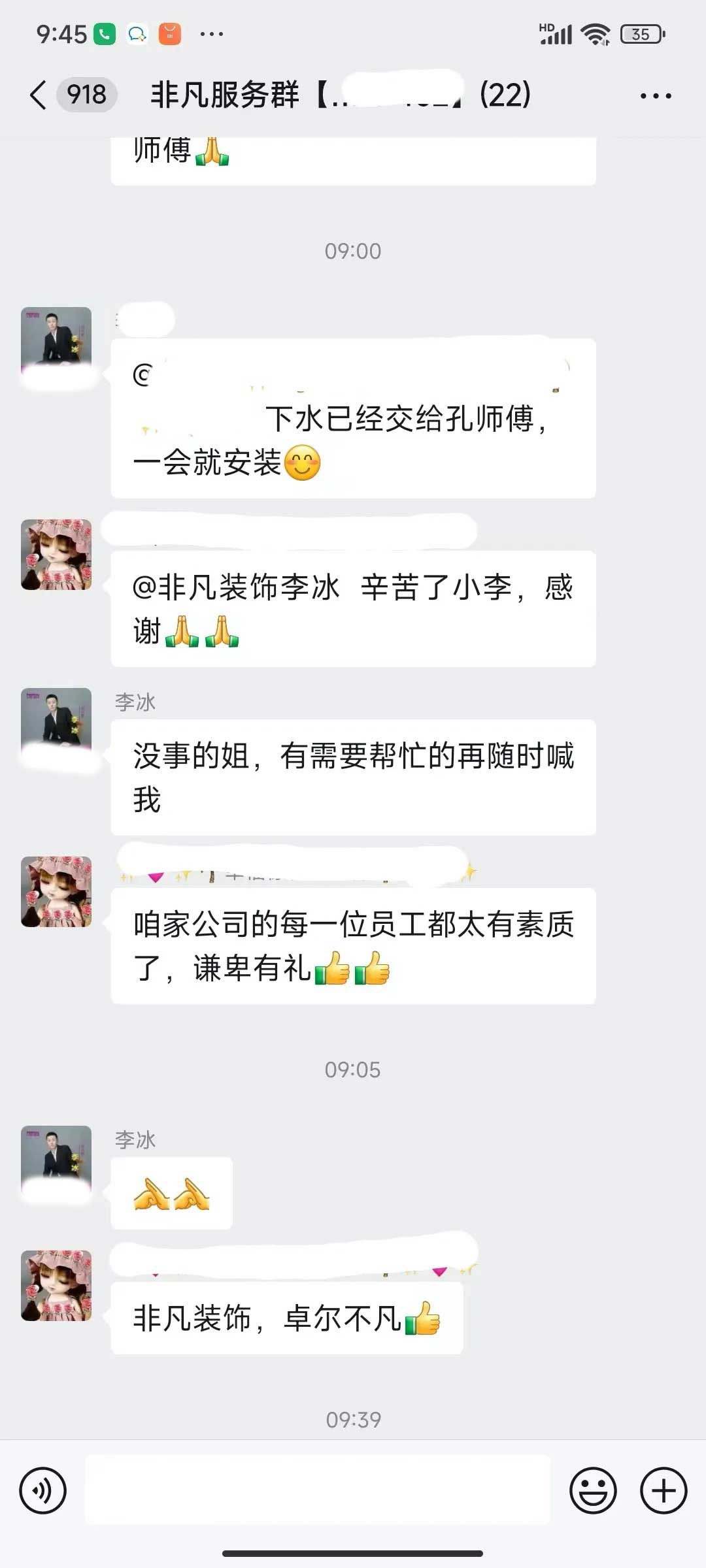Tap the message text field
Image resolution: width=706 pixels, height=1568 pixels.
[318, 1491]
